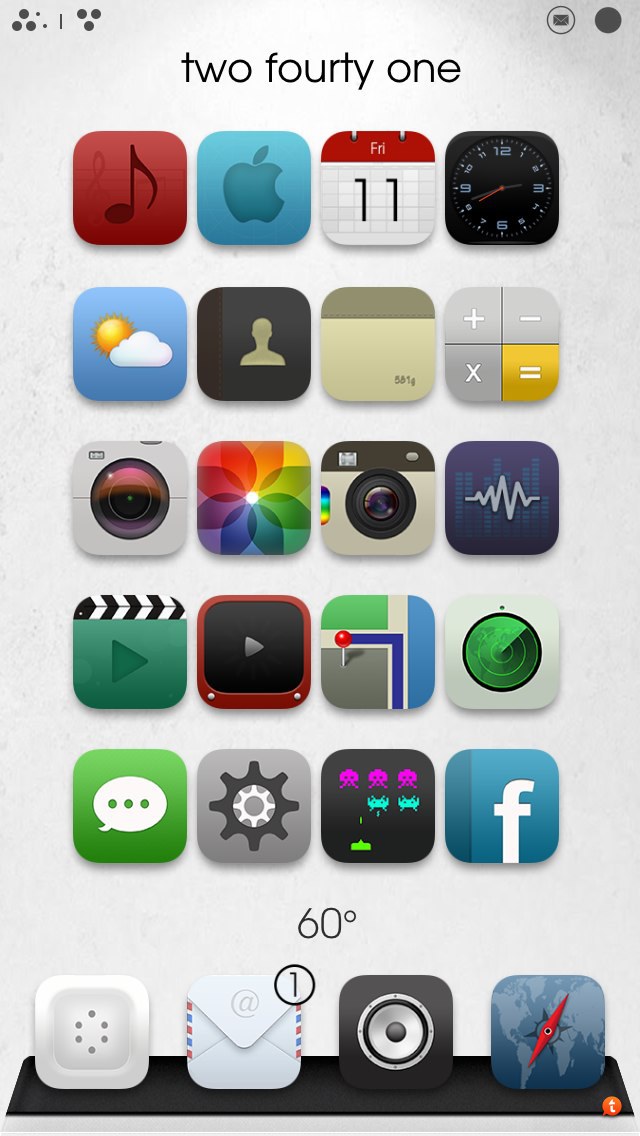Open the Voice Memos waveform app
Screen dimensions: 640x1136
(x=502, y=498)
